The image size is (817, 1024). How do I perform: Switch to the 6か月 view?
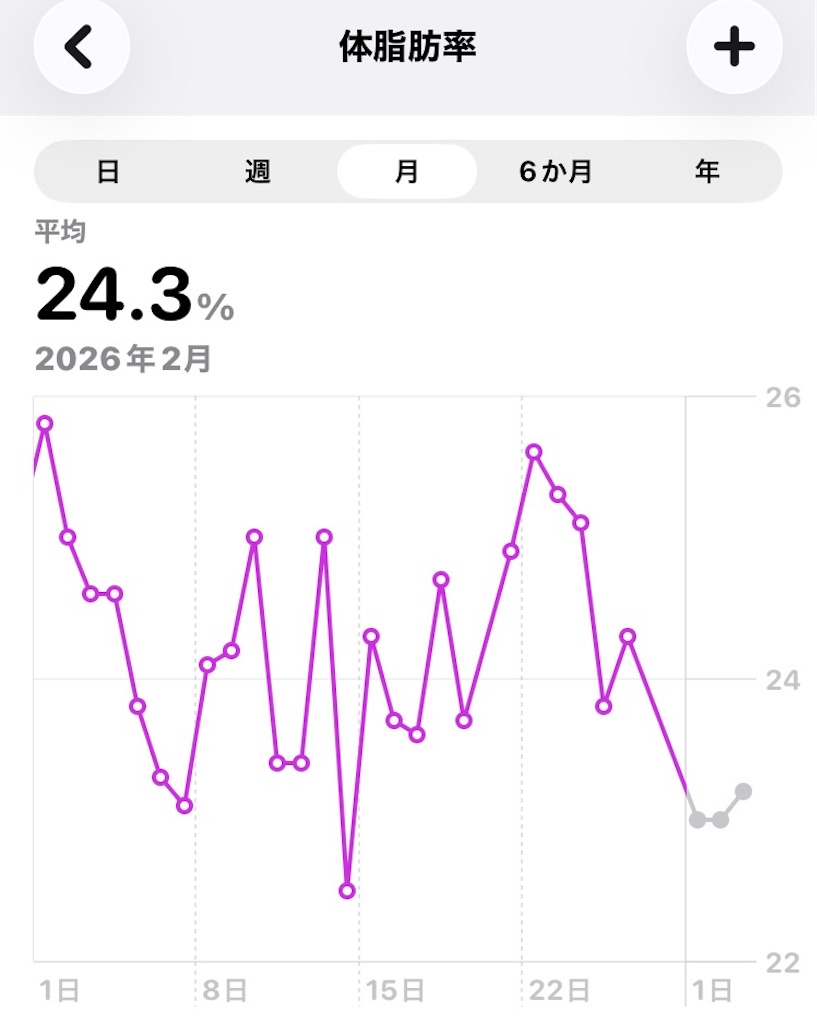[x=556, y=172]
